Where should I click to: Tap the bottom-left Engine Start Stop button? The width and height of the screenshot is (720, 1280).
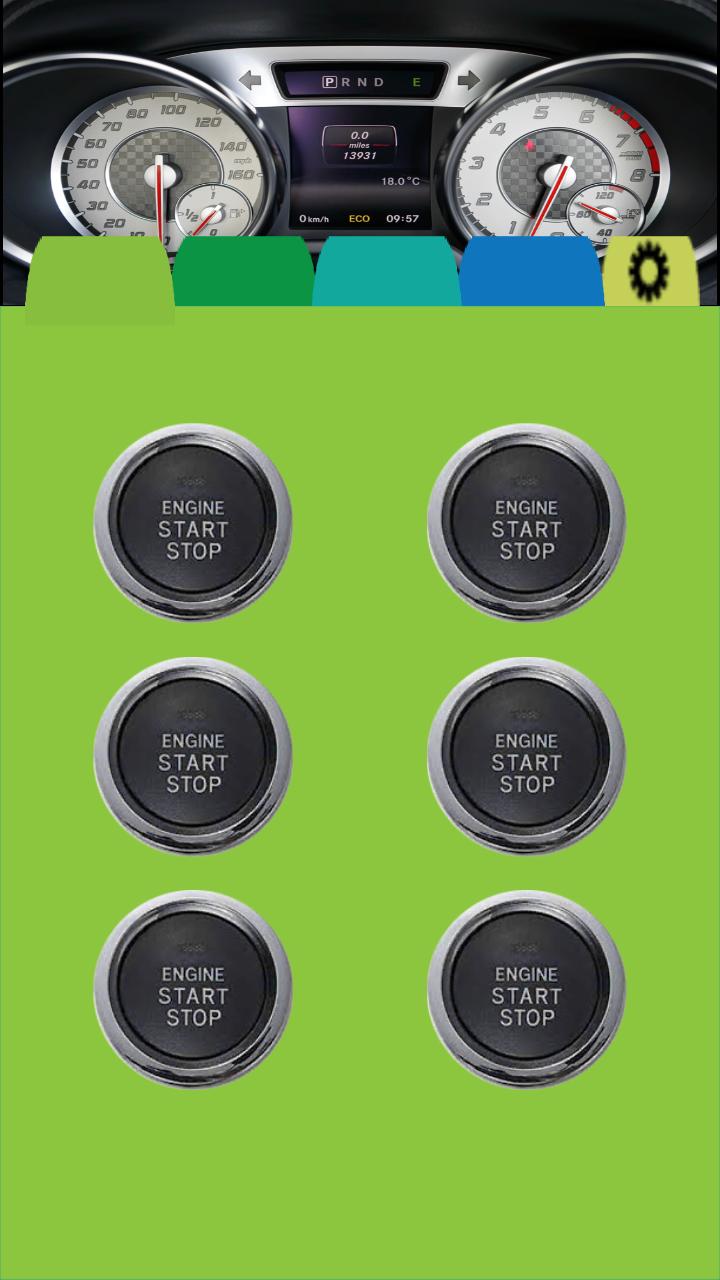click(193, 989)
